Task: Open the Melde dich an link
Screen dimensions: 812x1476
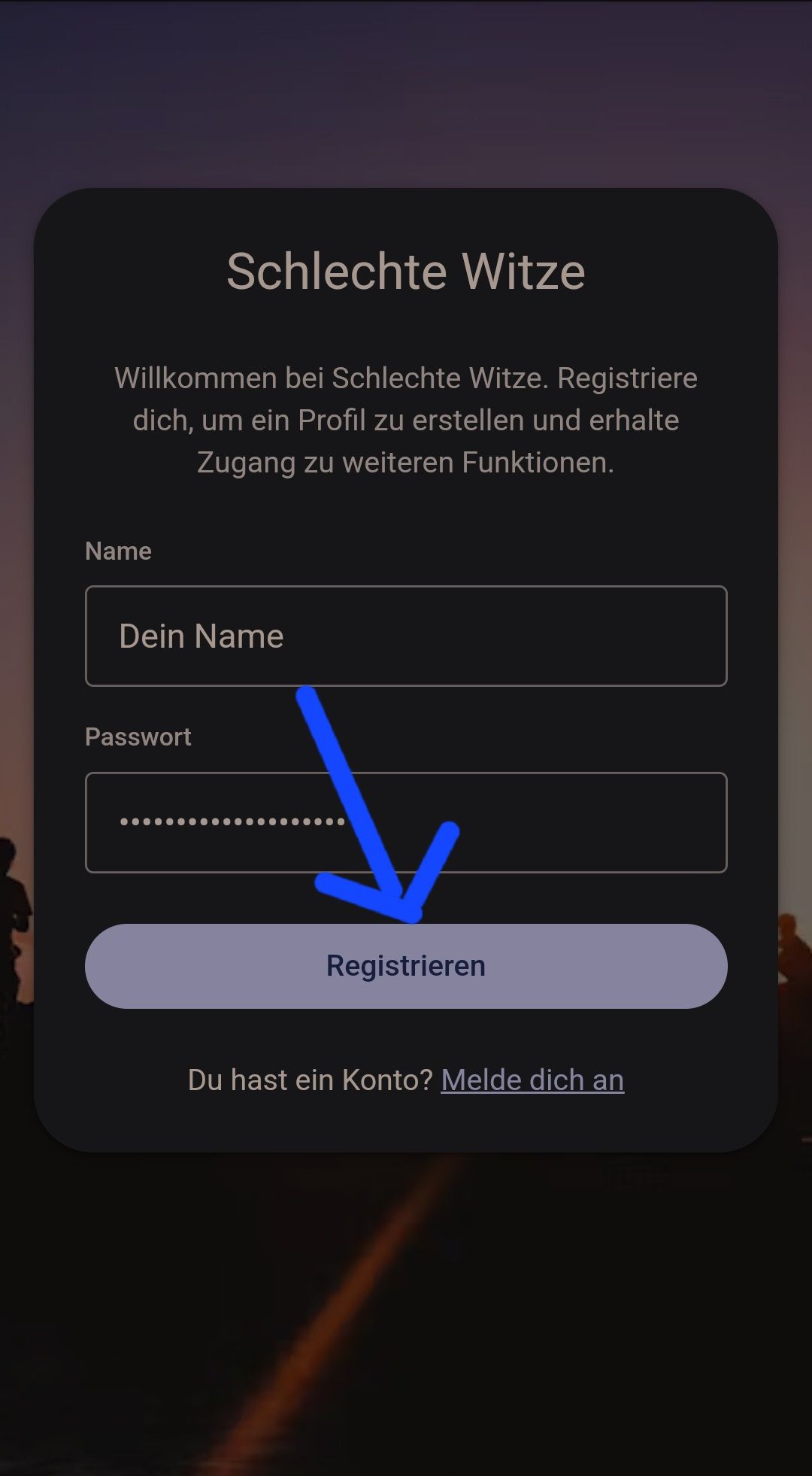Action: tap(532, 1080)
